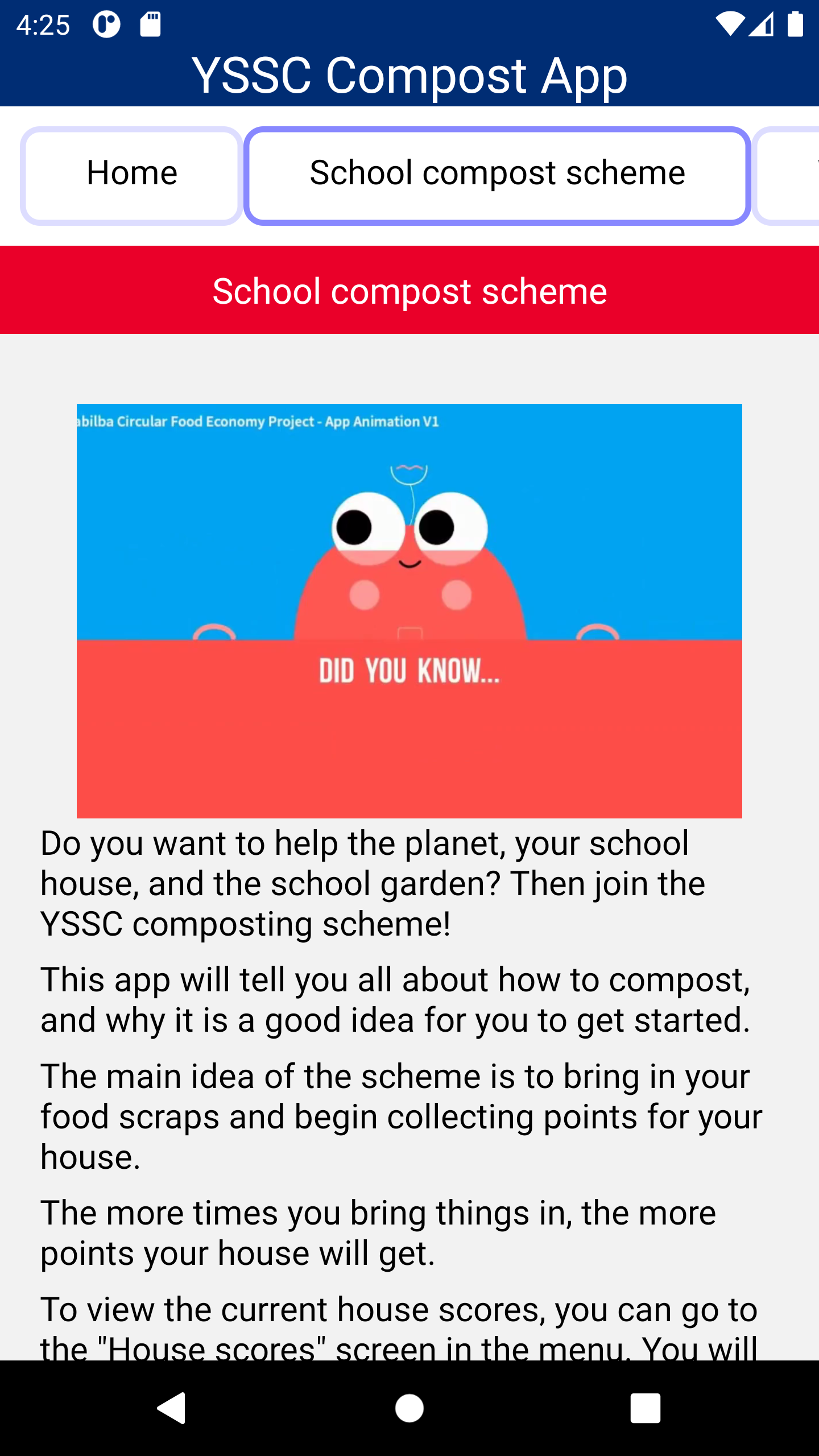The height and width of the screenshot is (1456, 819).
Task: Open the recent apps view
Action: (x=646, y=1408)
